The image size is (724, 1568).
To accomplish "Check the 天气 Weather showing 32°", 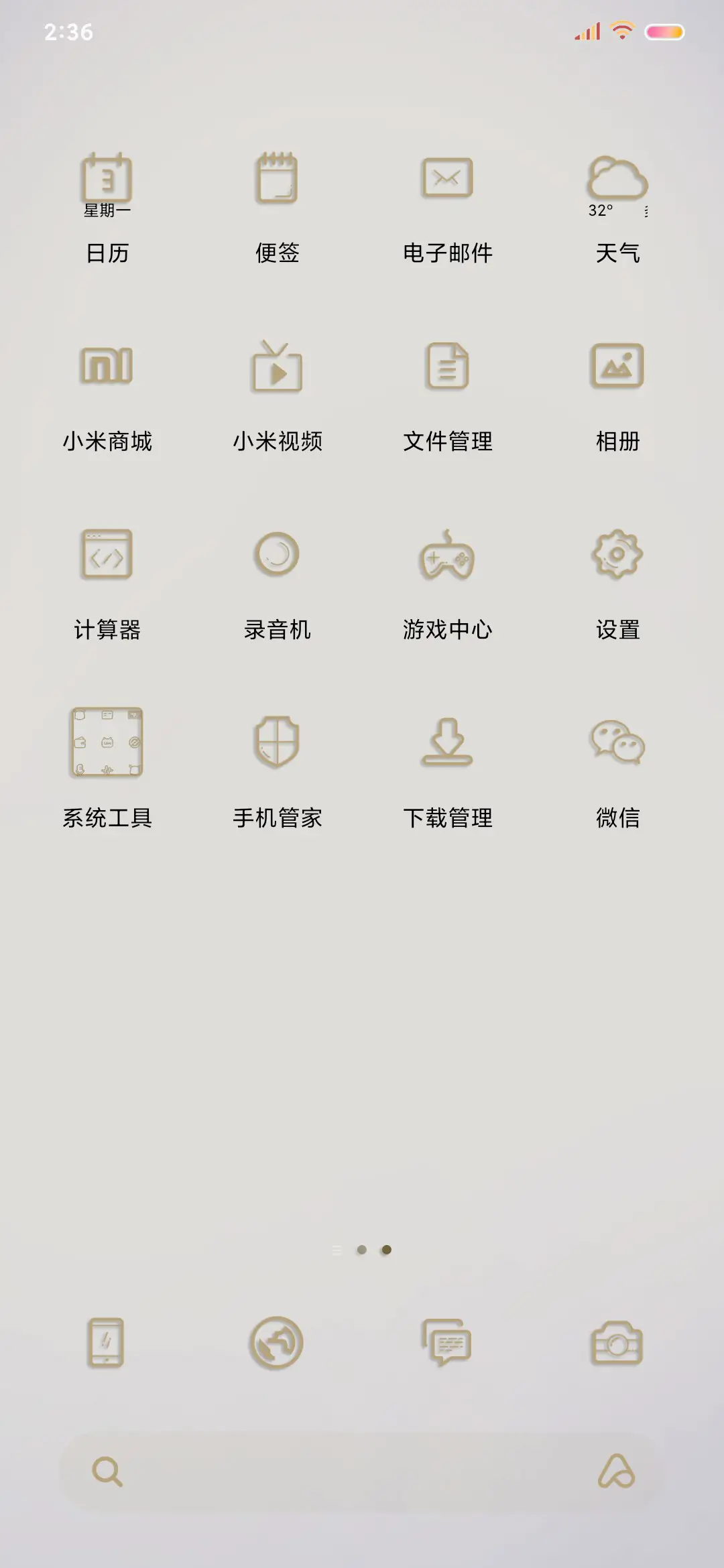I will 615,180.
